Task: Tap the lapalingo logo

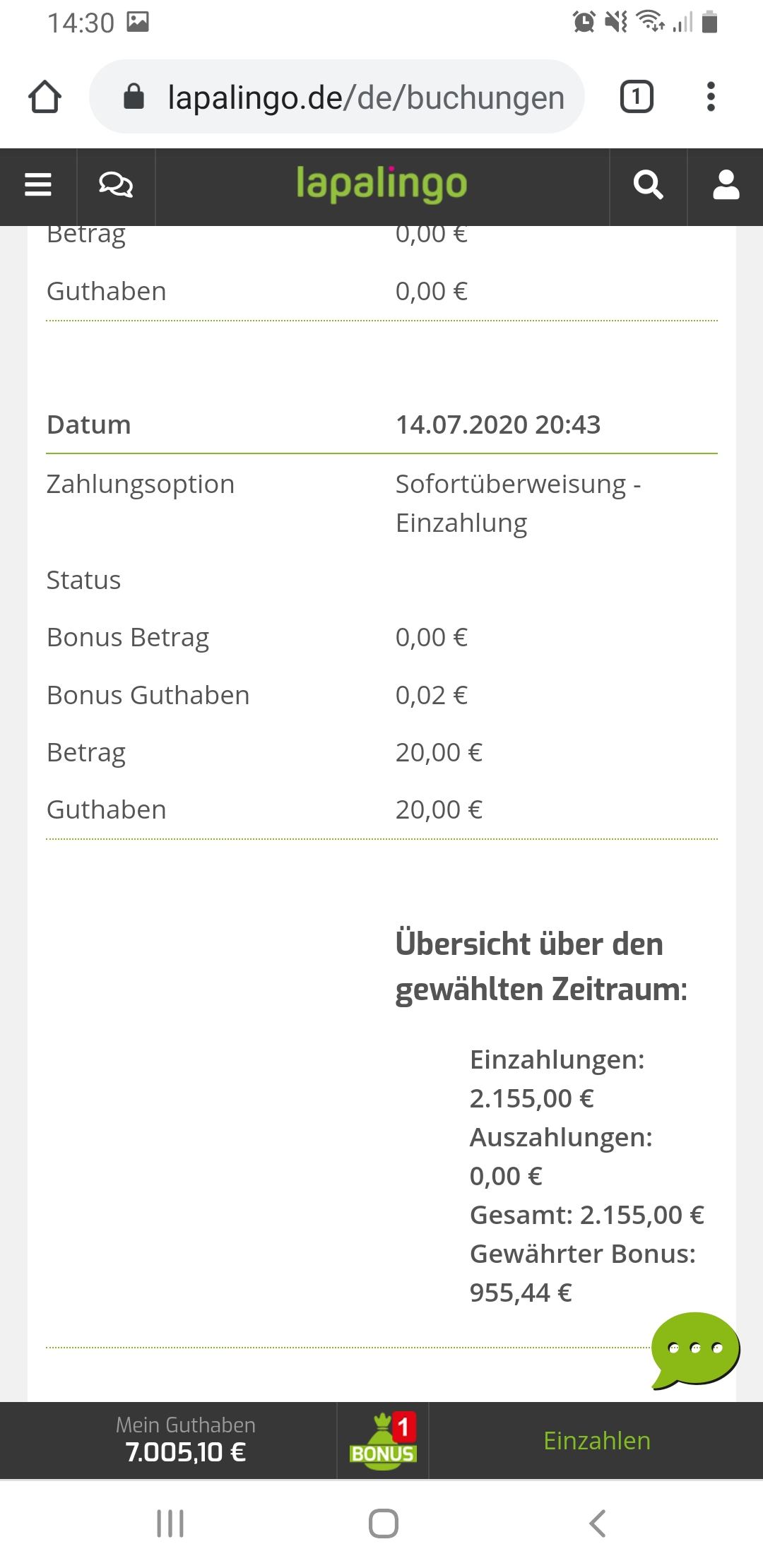Action: pos(381,185)
